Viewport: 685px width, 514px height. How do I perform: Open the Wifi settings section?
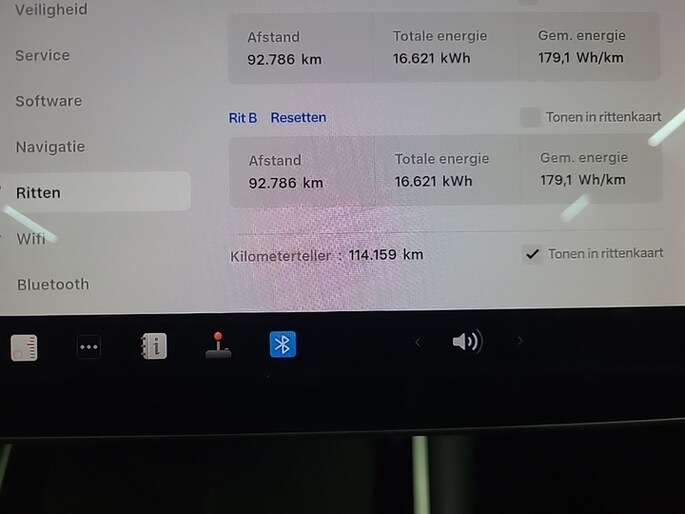pos(30,239)
